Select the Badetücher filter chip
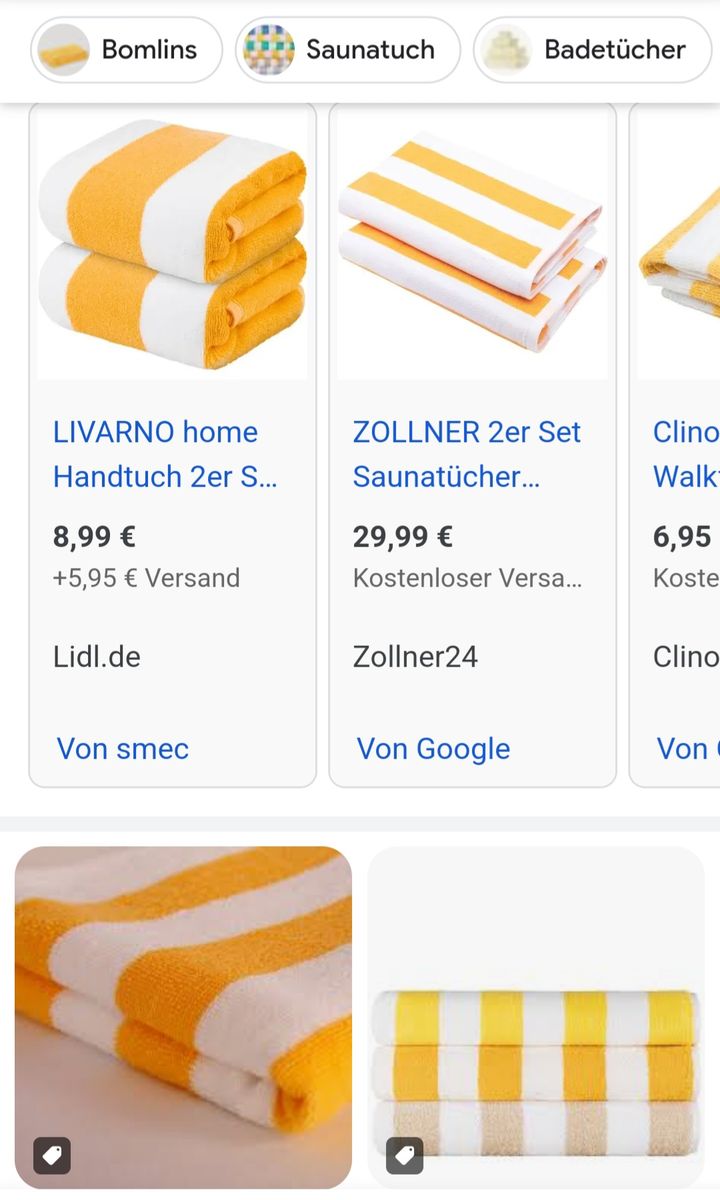720x1200 pixels. [x=593, y=49]
